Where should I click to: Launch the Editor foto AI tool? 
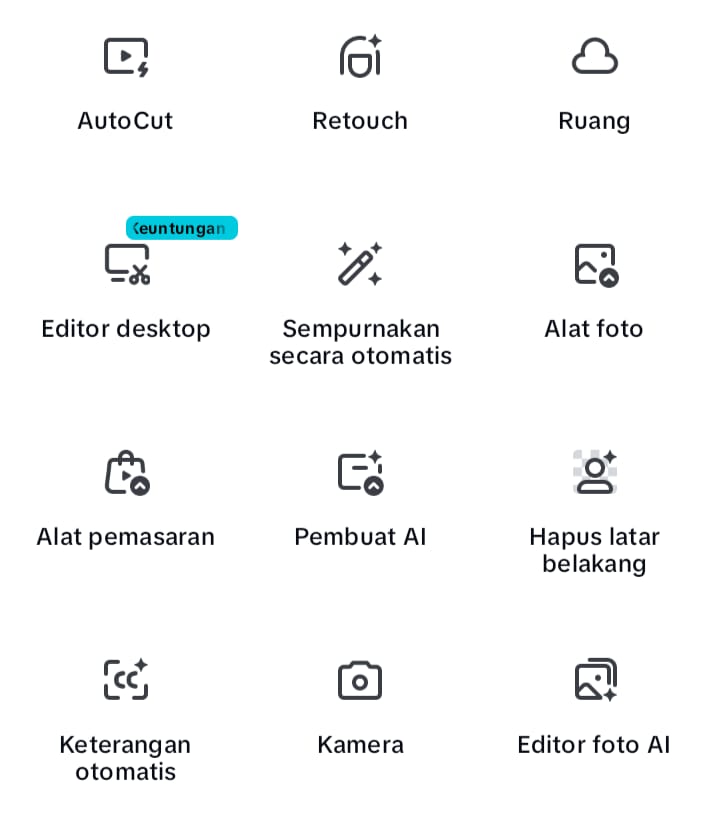pyautogui.click(x=594, y=679)
